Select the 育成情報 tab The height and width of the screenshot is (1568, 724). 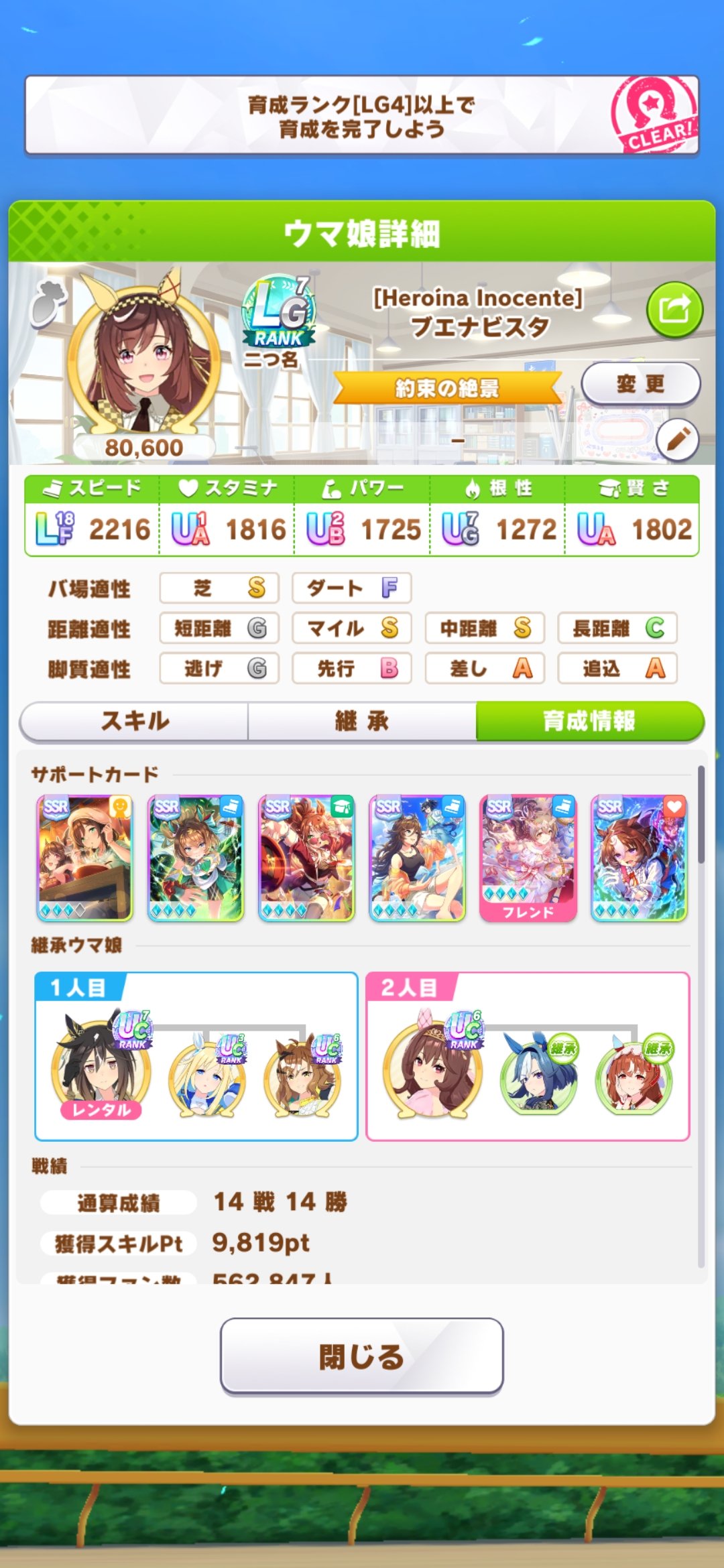tap(590, 722)
